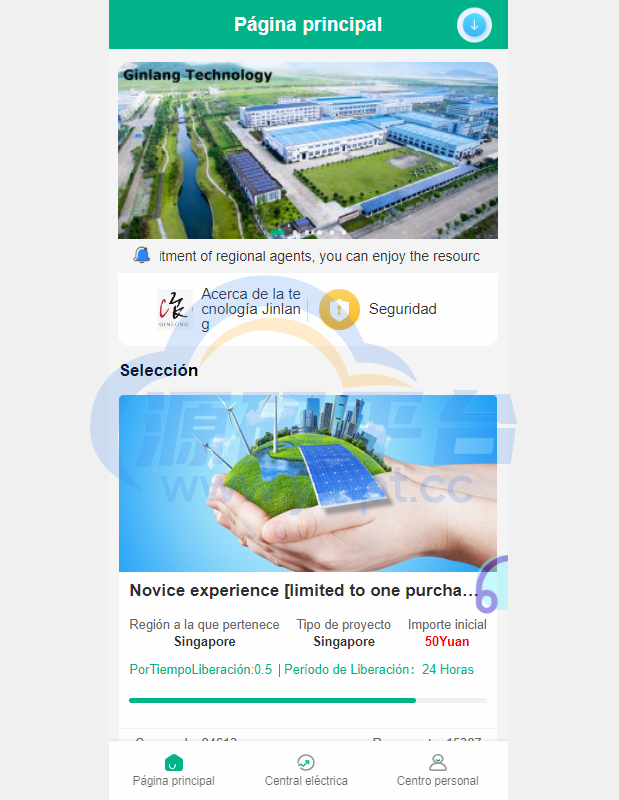This screenshot has height=800, width=619.
Task: Go to the Centro personal tab
Action: pos(437,770)
